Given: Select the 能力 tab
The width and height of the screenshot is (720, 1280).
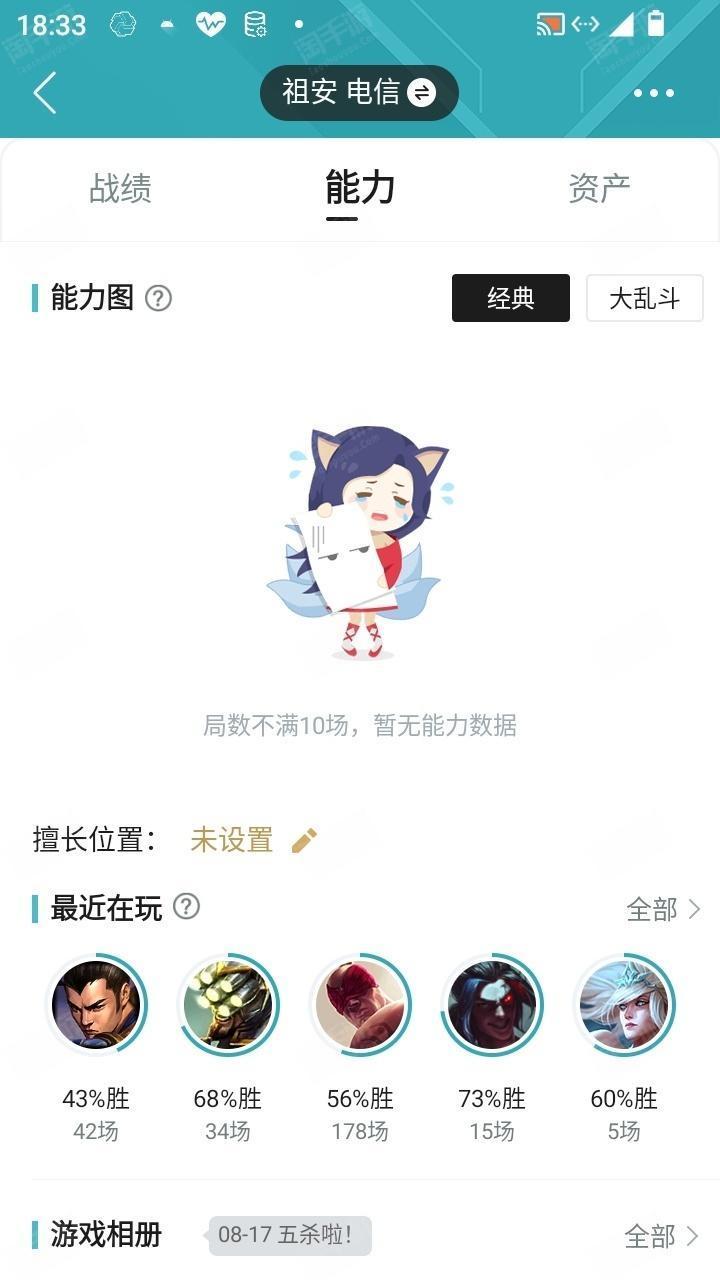Looking at the screenshot, I should [360, 188].
